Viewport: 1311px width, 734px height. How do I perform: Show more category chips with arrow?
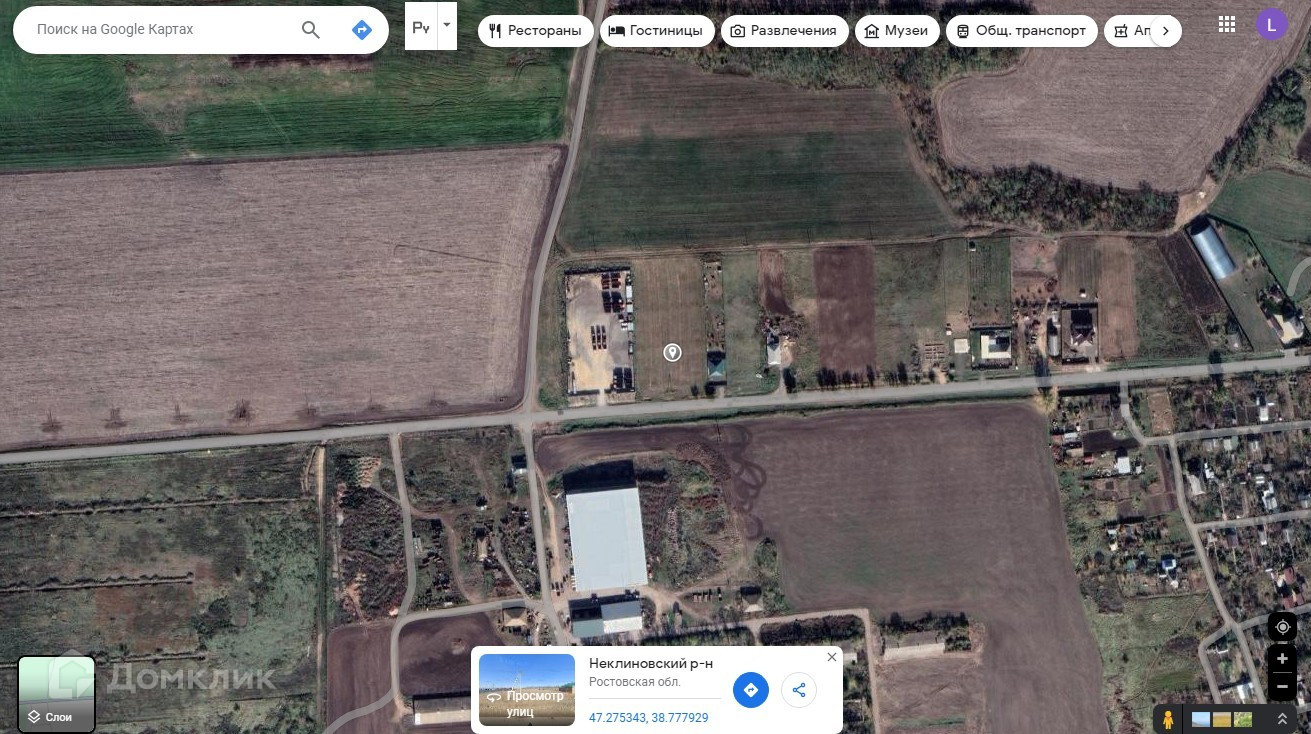[1165, 31]
